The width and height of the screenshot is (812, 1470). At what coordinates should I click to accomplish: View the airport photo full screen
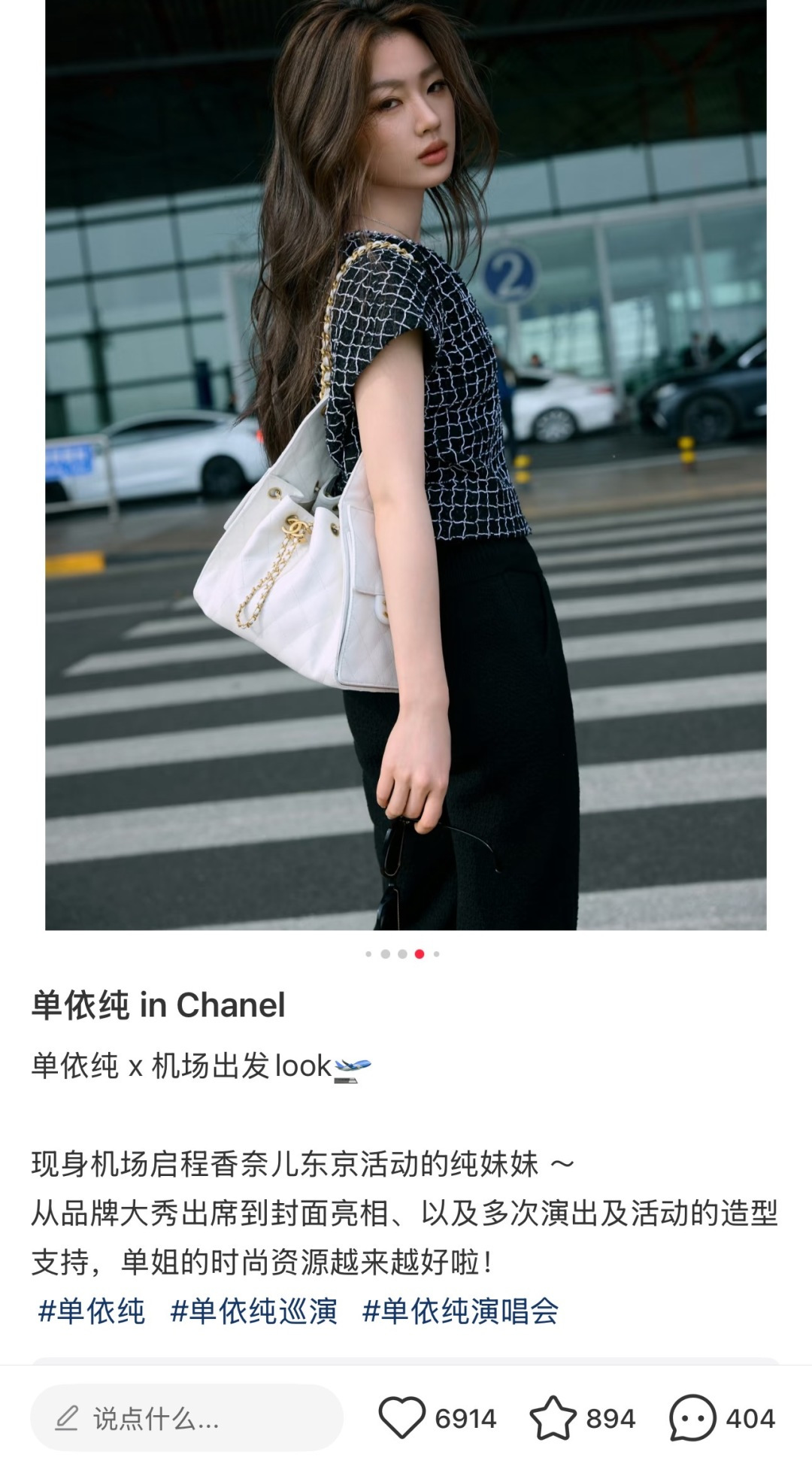coord(406,465)
